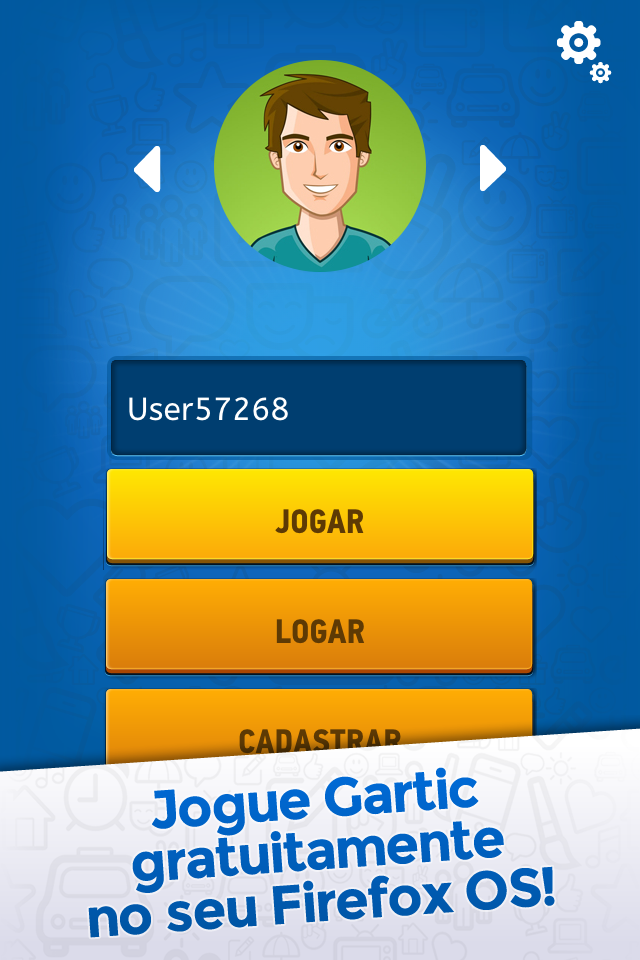
Task: Choose LOGAR to sign in
Action: [x=320, y=626]
